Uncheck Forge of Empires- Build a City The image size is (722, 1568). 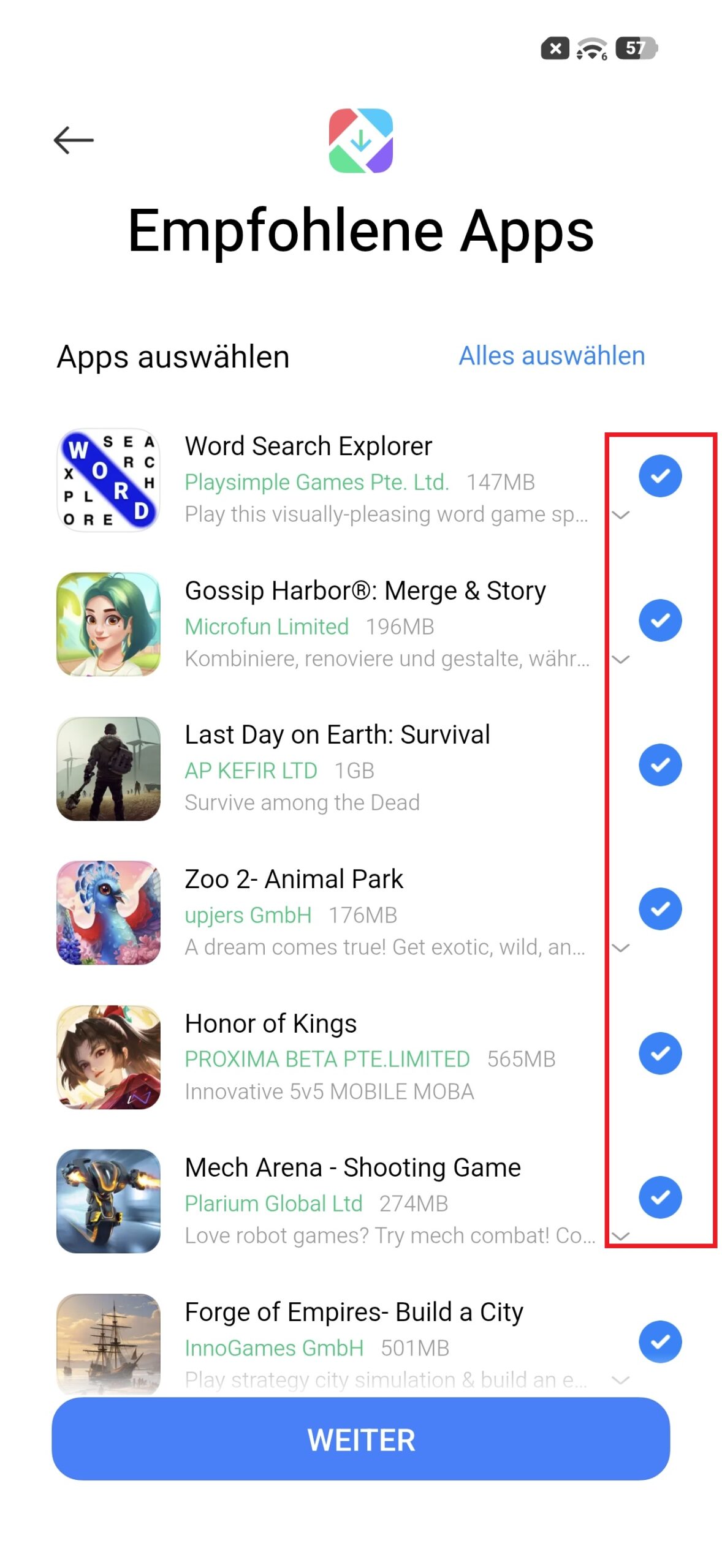coord(660,1341)
